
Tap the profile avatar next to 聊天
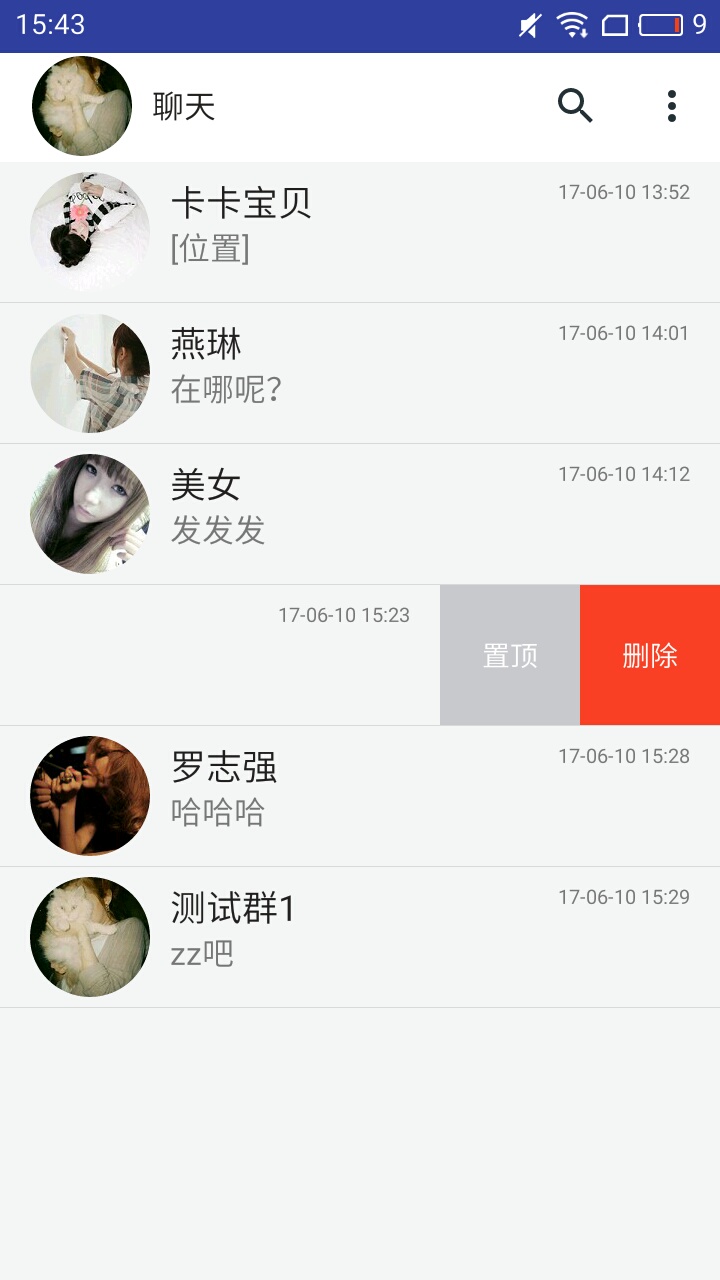coord(82,106)
